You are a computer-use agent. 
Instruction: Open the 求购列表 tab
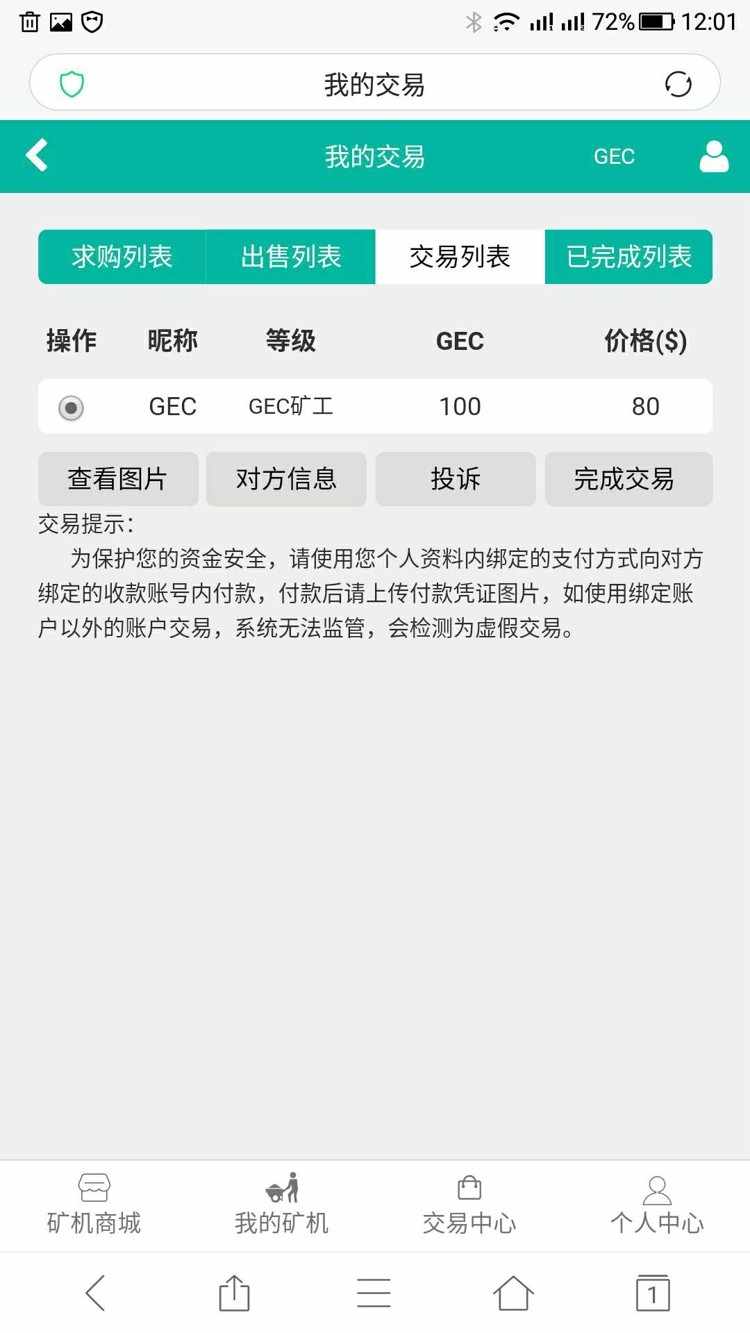pos(121,256)
